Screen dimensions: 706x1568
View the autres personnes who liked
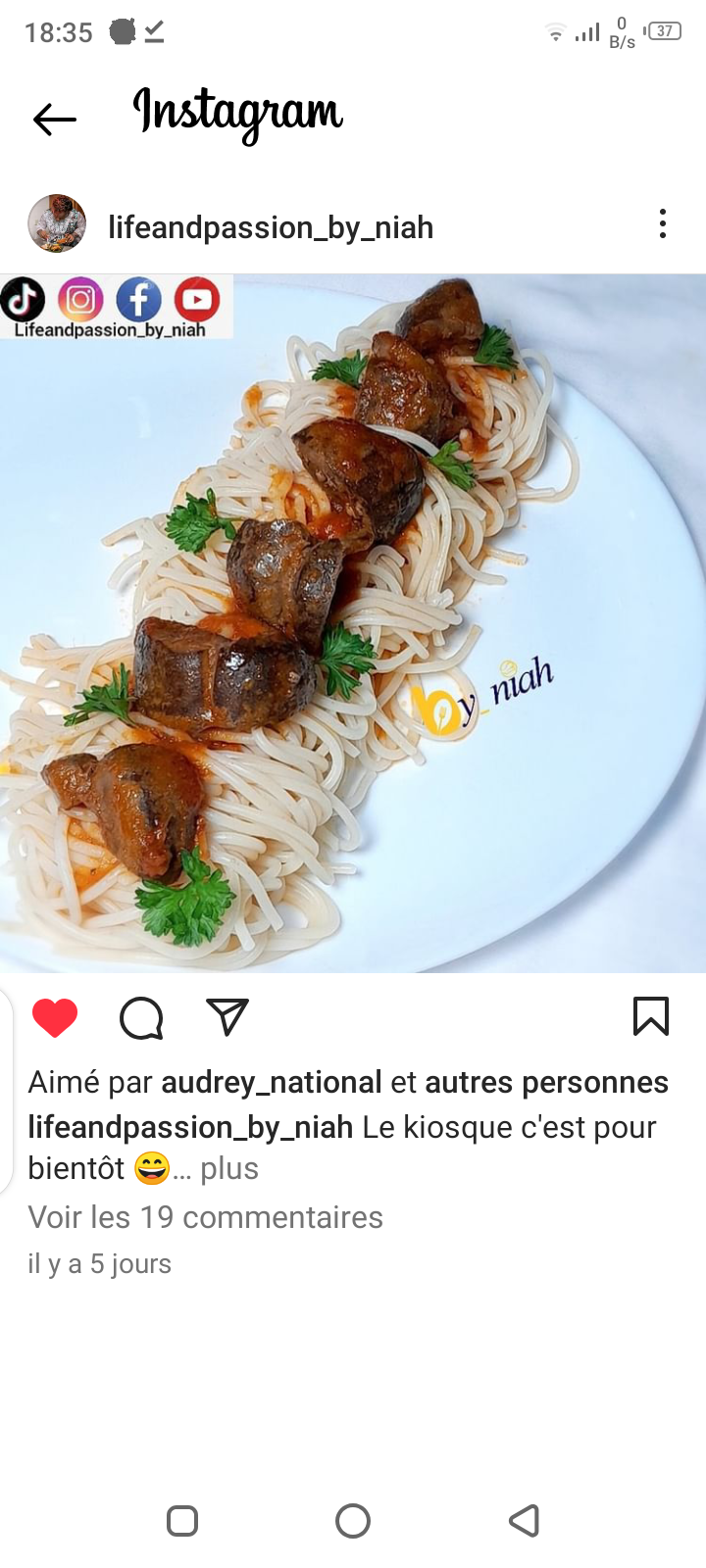pyautogui.click(x=546, y=1082)
